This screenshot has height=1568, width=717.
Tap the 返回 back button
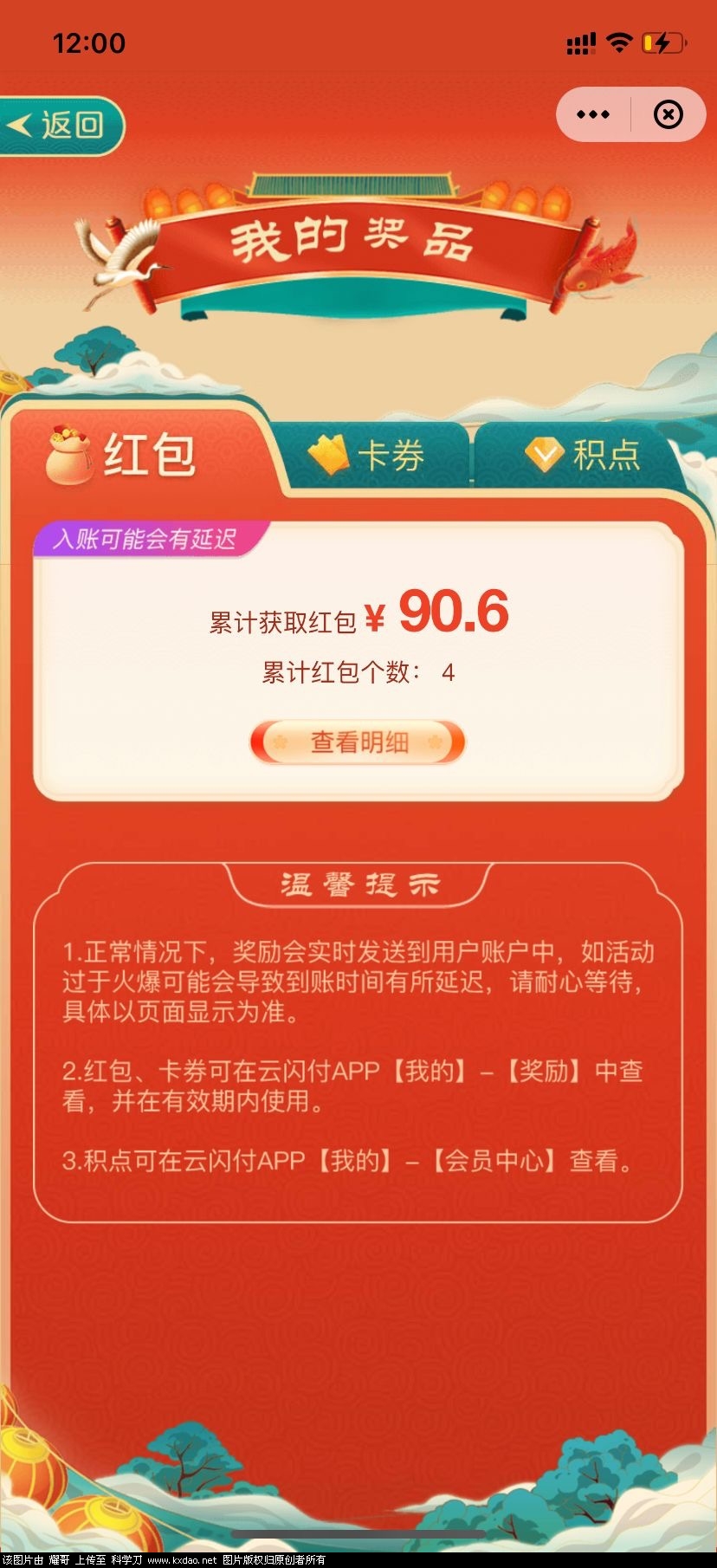[x=59, y=126]
